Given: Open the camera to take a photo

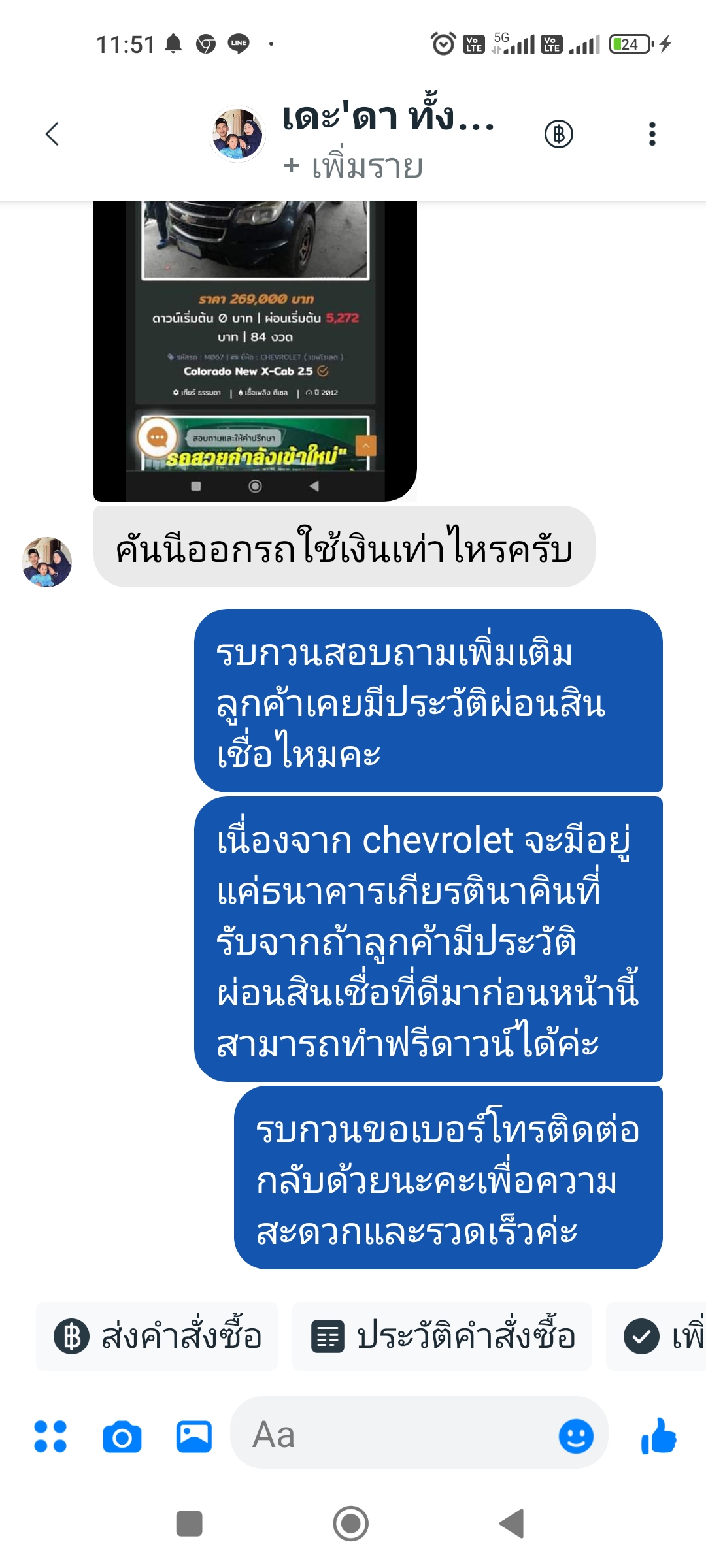Looking at the screenshot, I should click(x=122, y=1436).
